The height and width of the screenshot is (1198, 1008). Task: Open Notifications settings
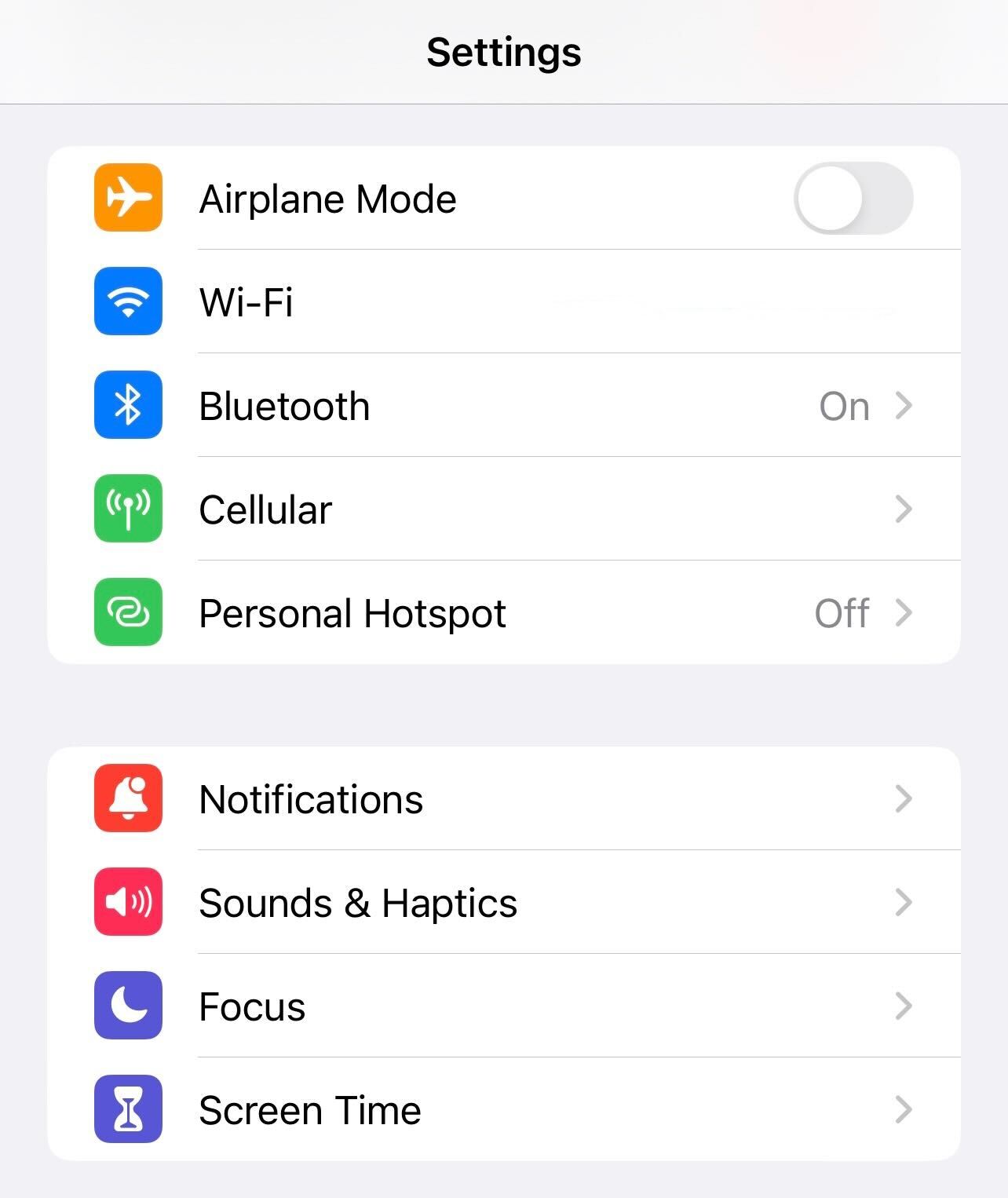click(x=502, y=799)
